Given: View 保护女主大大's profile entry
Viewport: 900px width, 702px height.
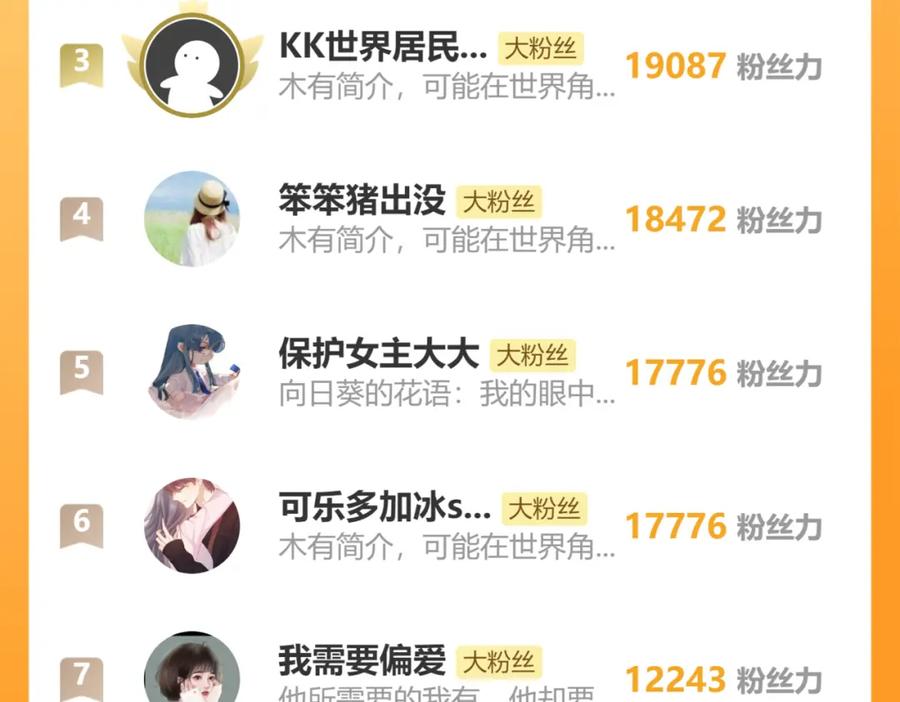Looking at the screenshot, I should click(449, 372).
